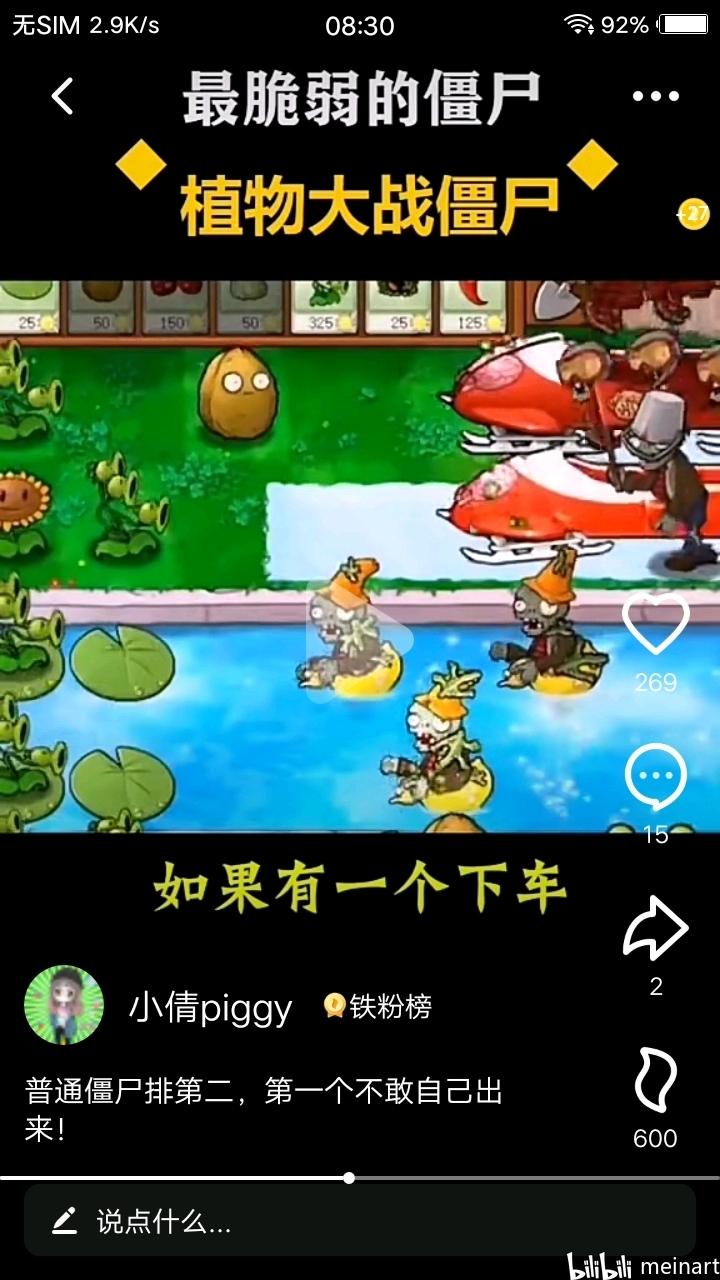720x1280 pixels.
Task: Open the 铁粉榜 fan ranking
Action: 379,1006
